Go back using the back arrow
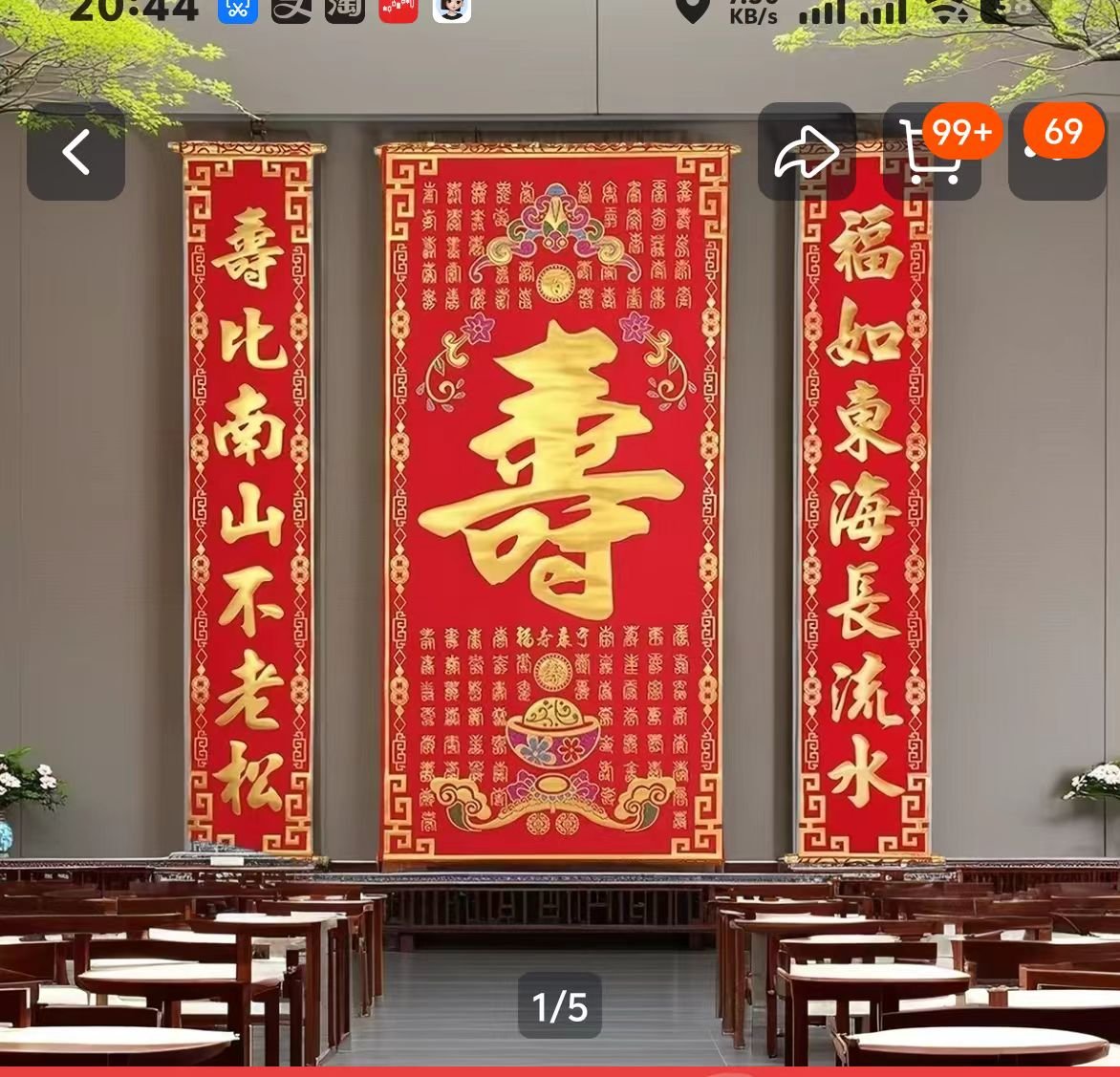The height and width of the screenshot is (1077, 1120). tap(75, 152)
